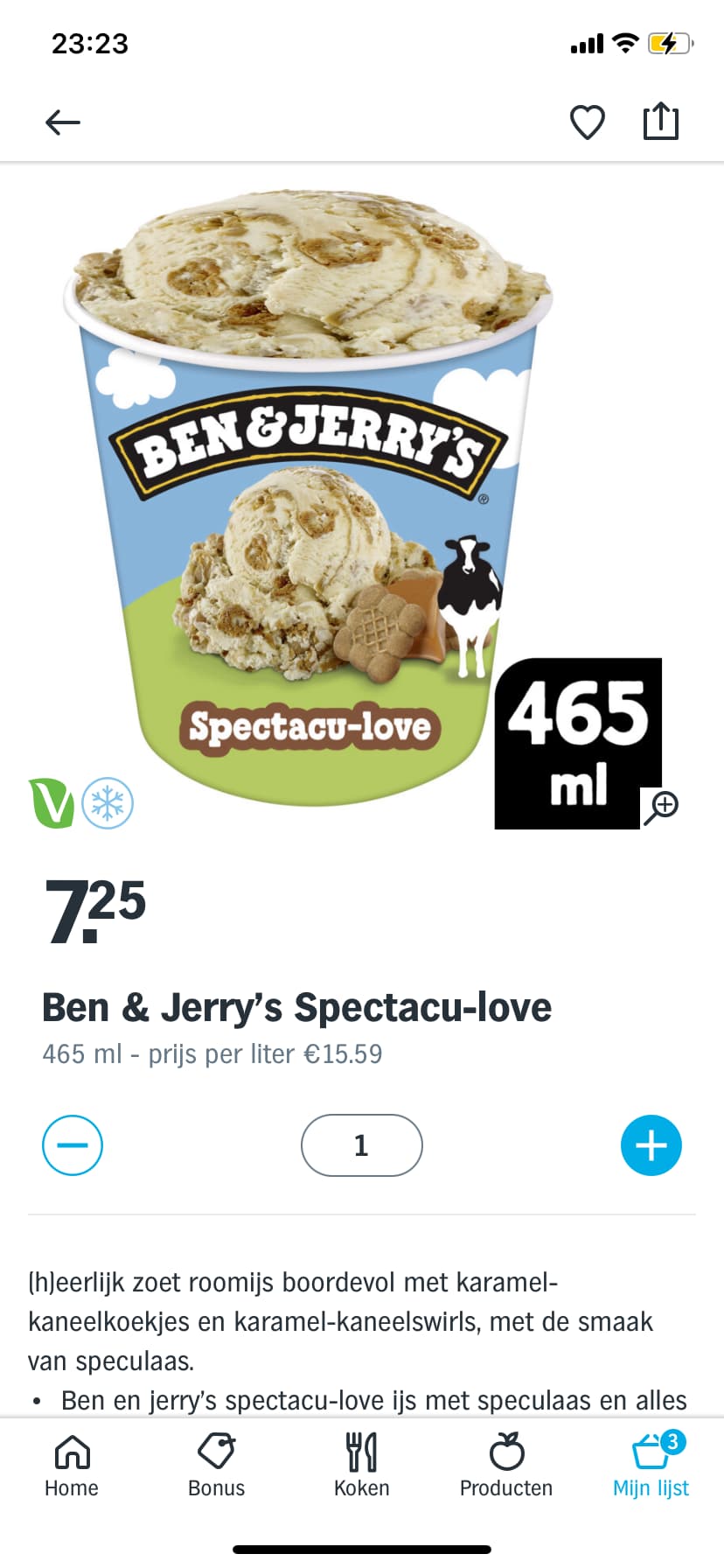Go back using the arrow icon
Screen dimensions: 724x1568
(x=63, y=122)
